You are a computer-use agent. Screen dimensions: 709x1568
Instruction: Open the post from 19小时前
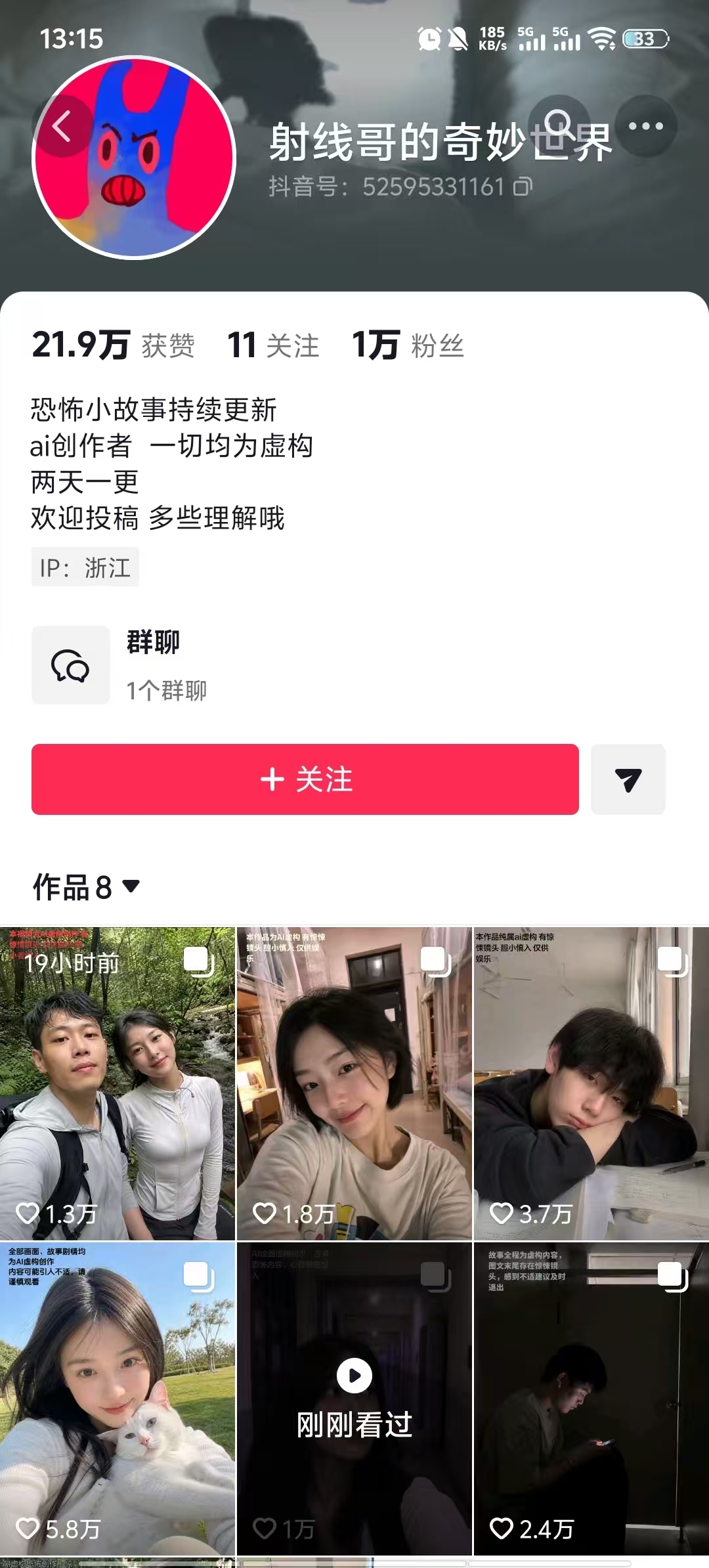click(x=118, y=1083)
